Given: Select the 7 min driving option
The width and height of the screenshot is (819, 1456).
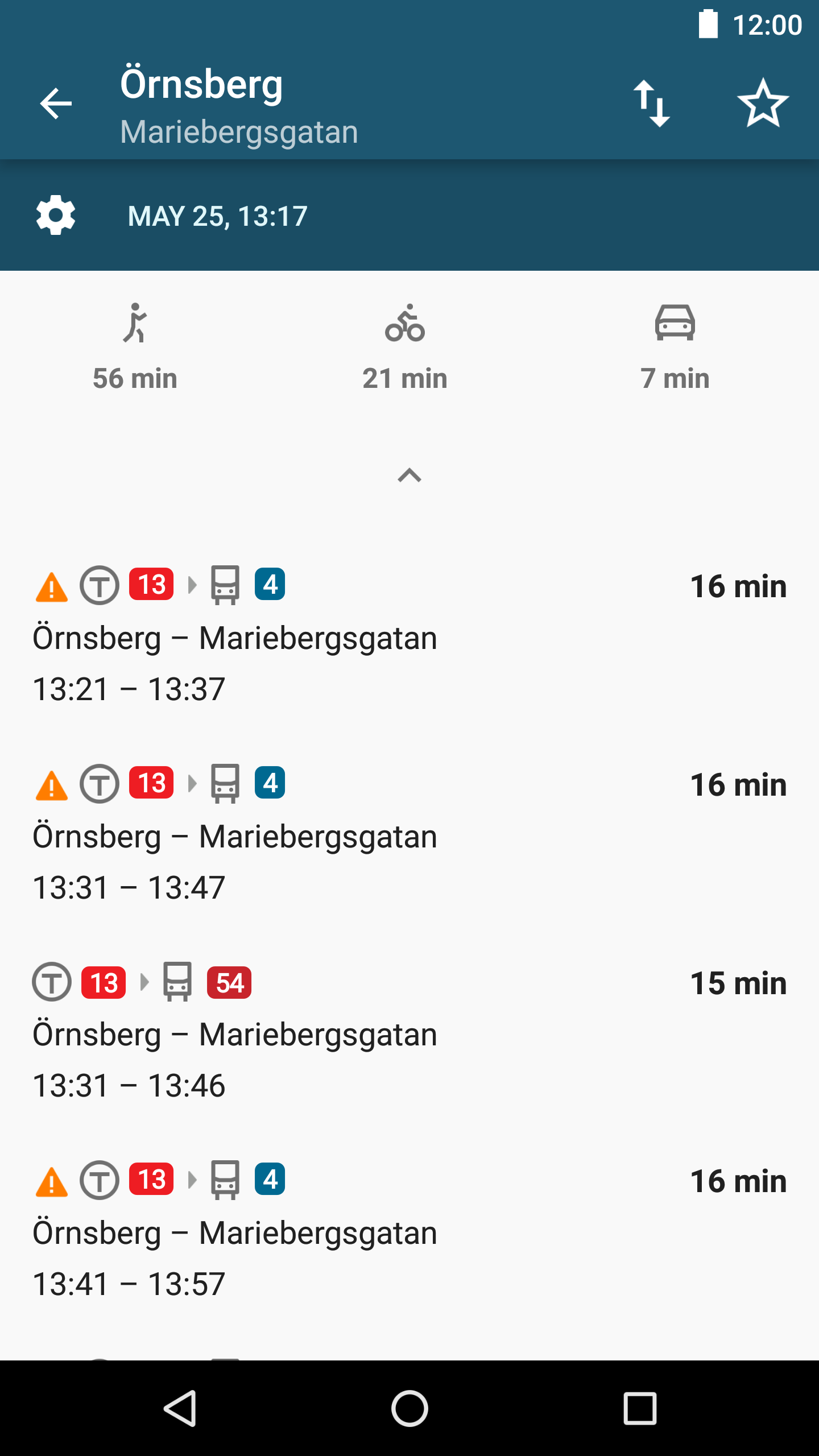Looking at the screenshot, I should (x=675, y=348).
